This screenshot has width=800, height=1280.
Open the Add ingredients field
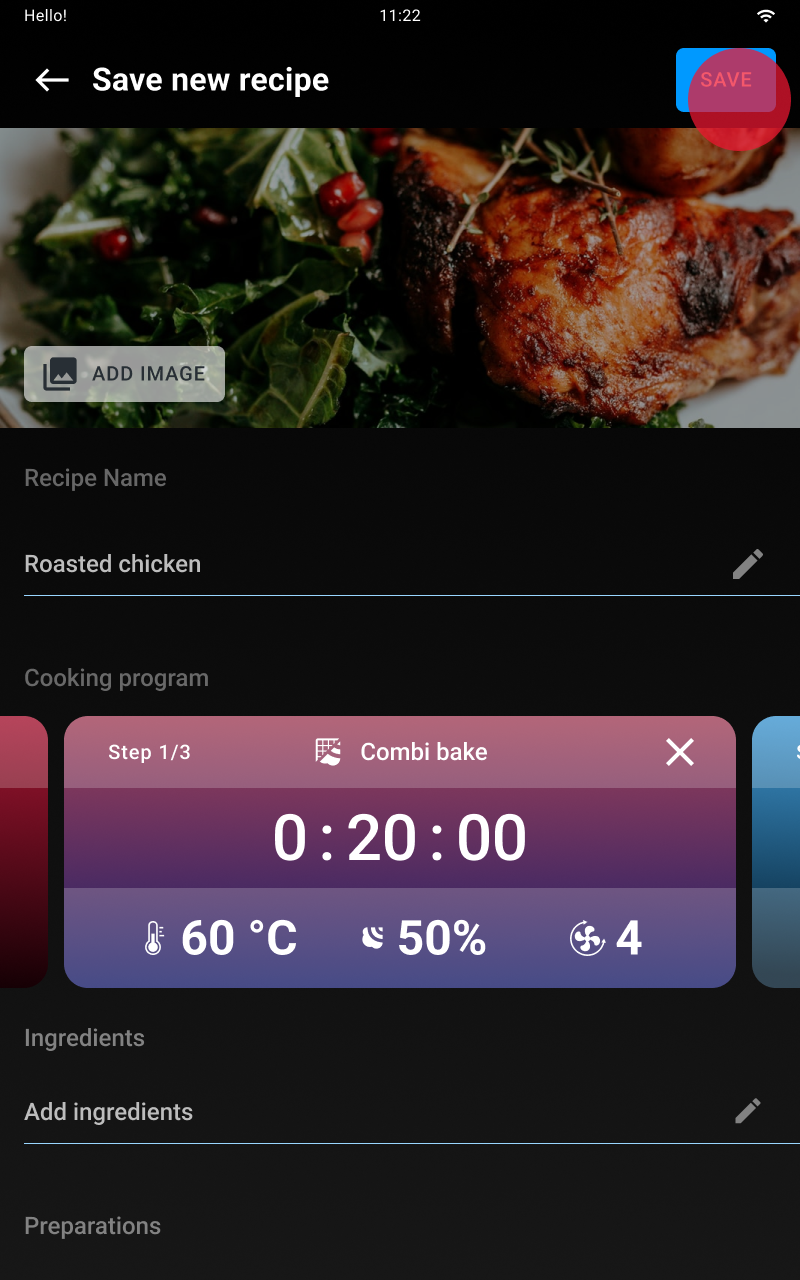300,1112
